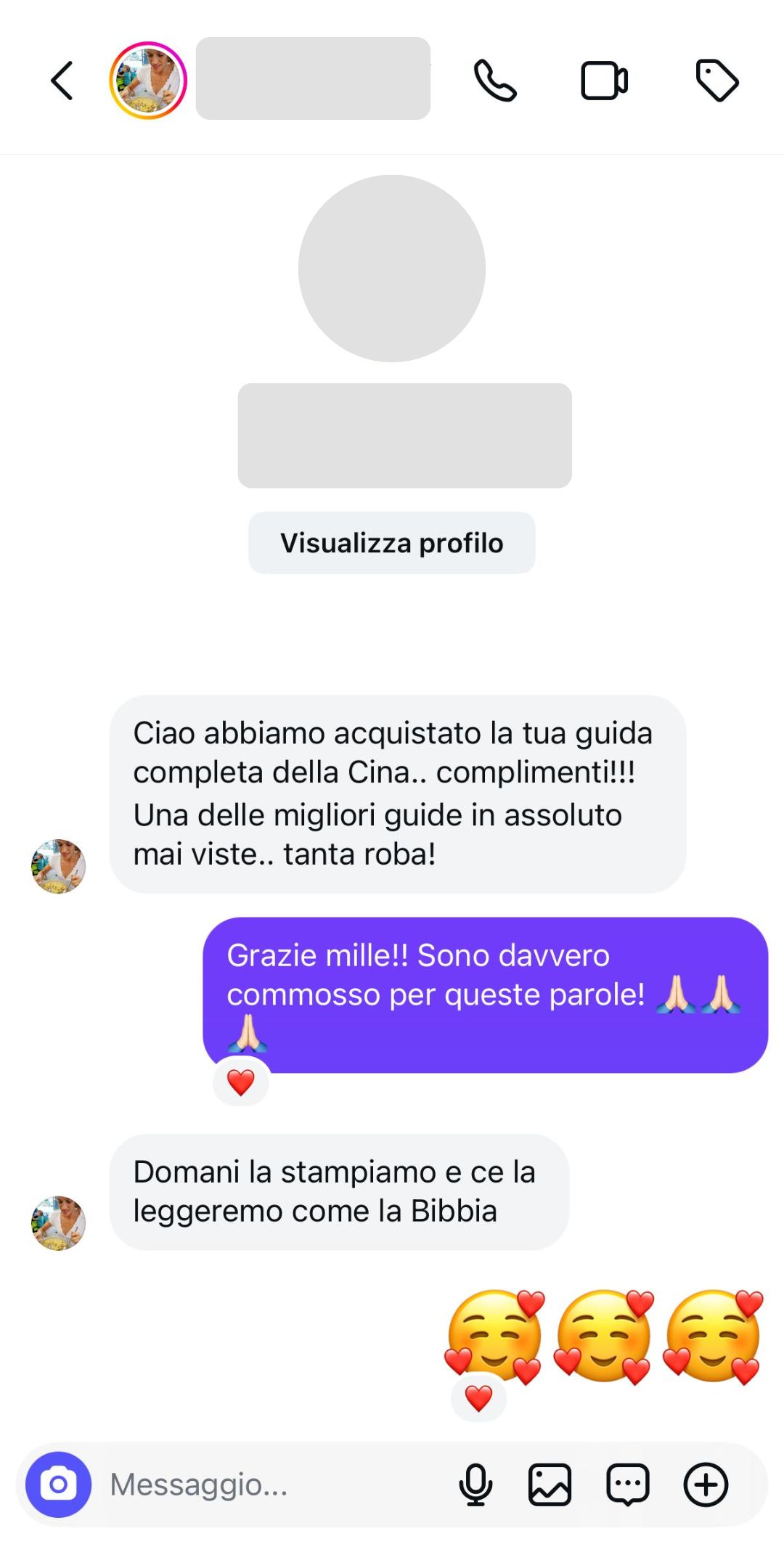The width and height of the screenshot is (784, 1568).
Task: Go back with the arrow icon
Action: (62, 80)
